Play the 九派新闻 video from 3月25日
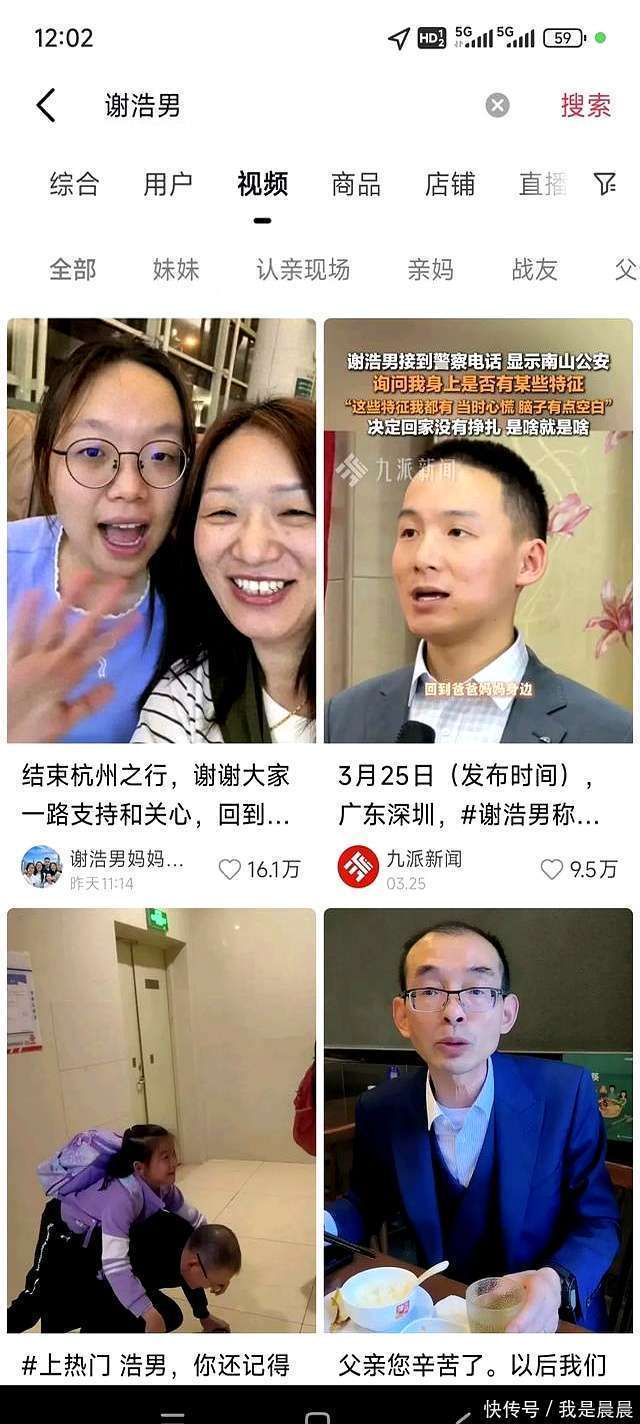The height and width of the screenshot is (1424, 640). [x=478, y=530]
